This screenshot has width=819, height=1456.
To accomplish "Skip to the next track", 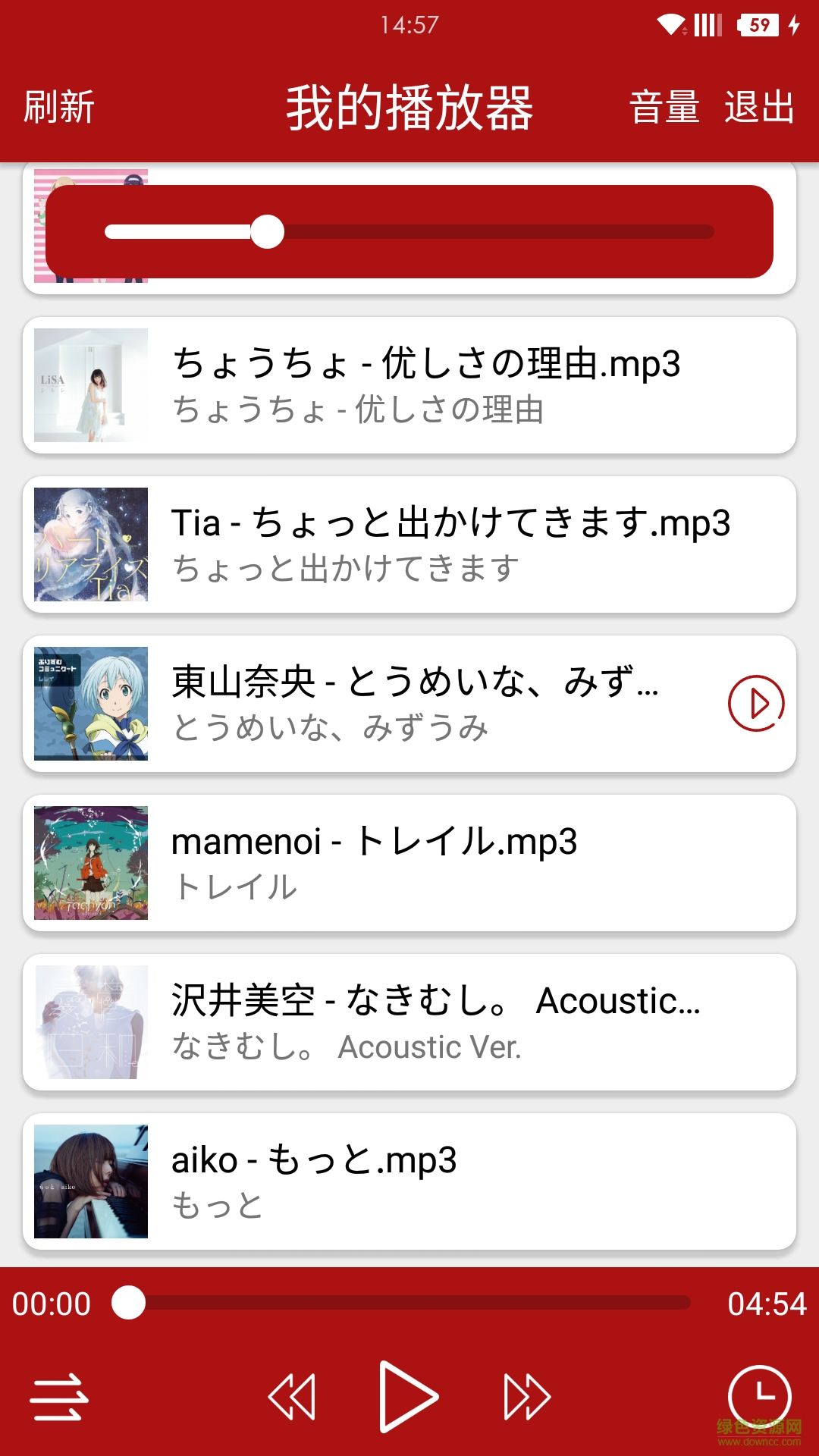I will tap(526, 1397).
